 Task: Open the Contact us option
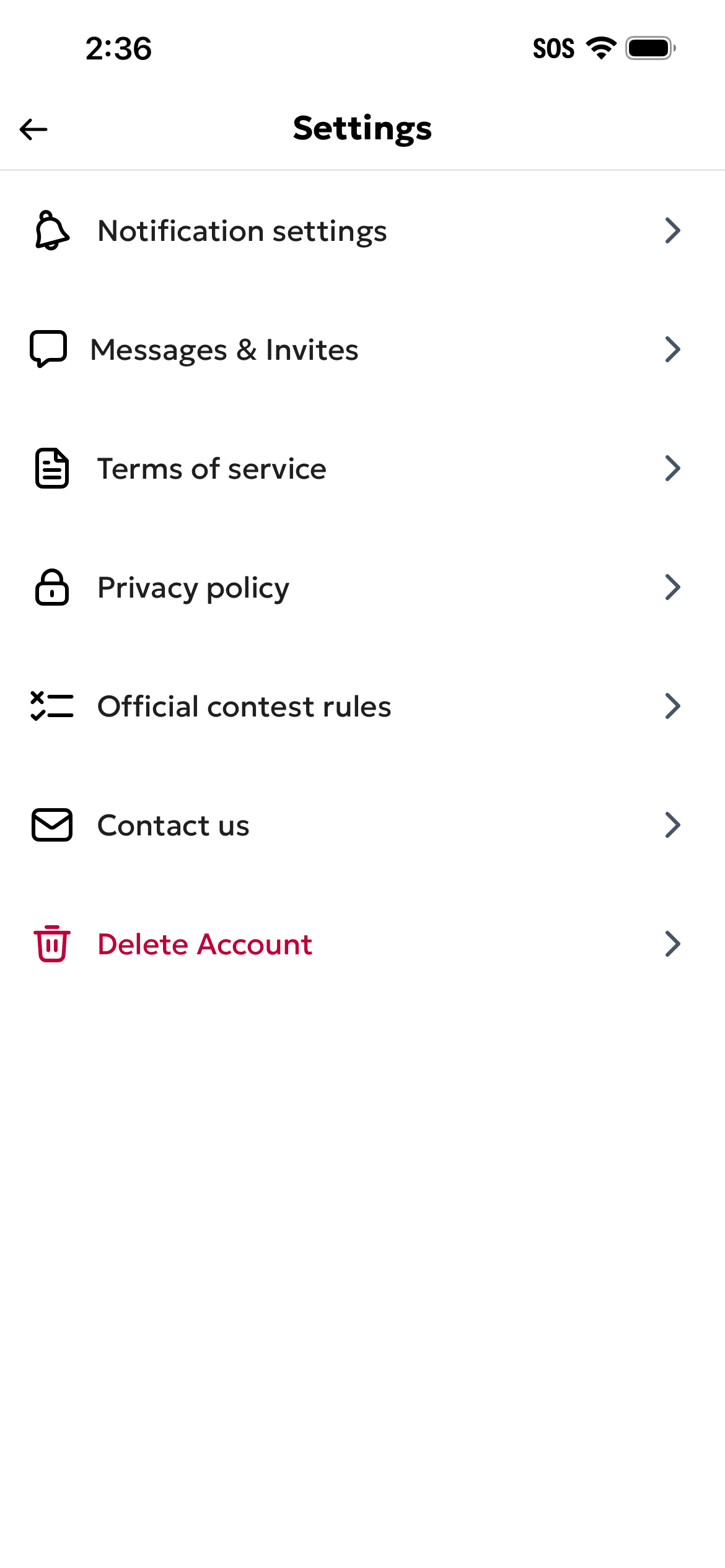(x=173, y=824)
